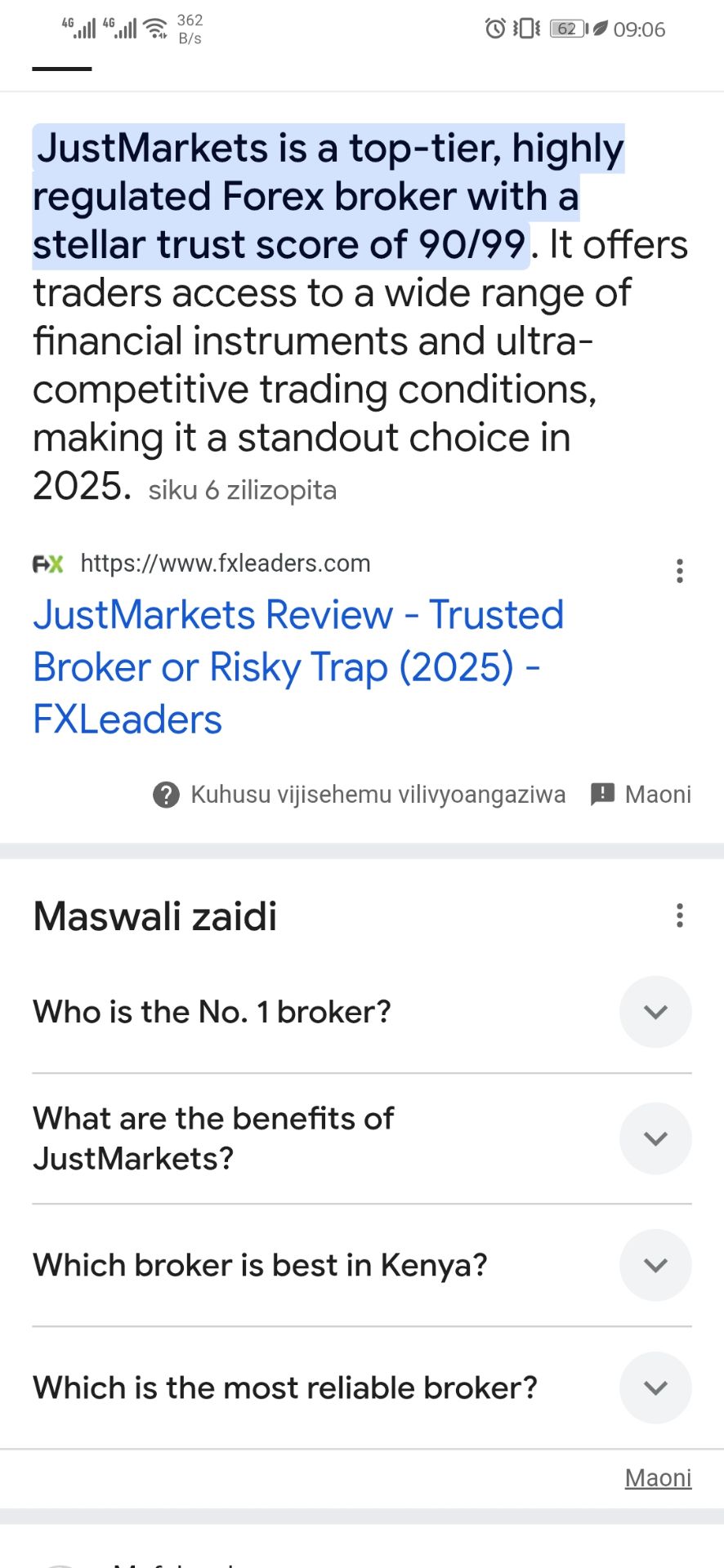Tap Maoni feedback next to the featured snippet
Screen dimensions: 724x1568
click(x=641, y=794)
